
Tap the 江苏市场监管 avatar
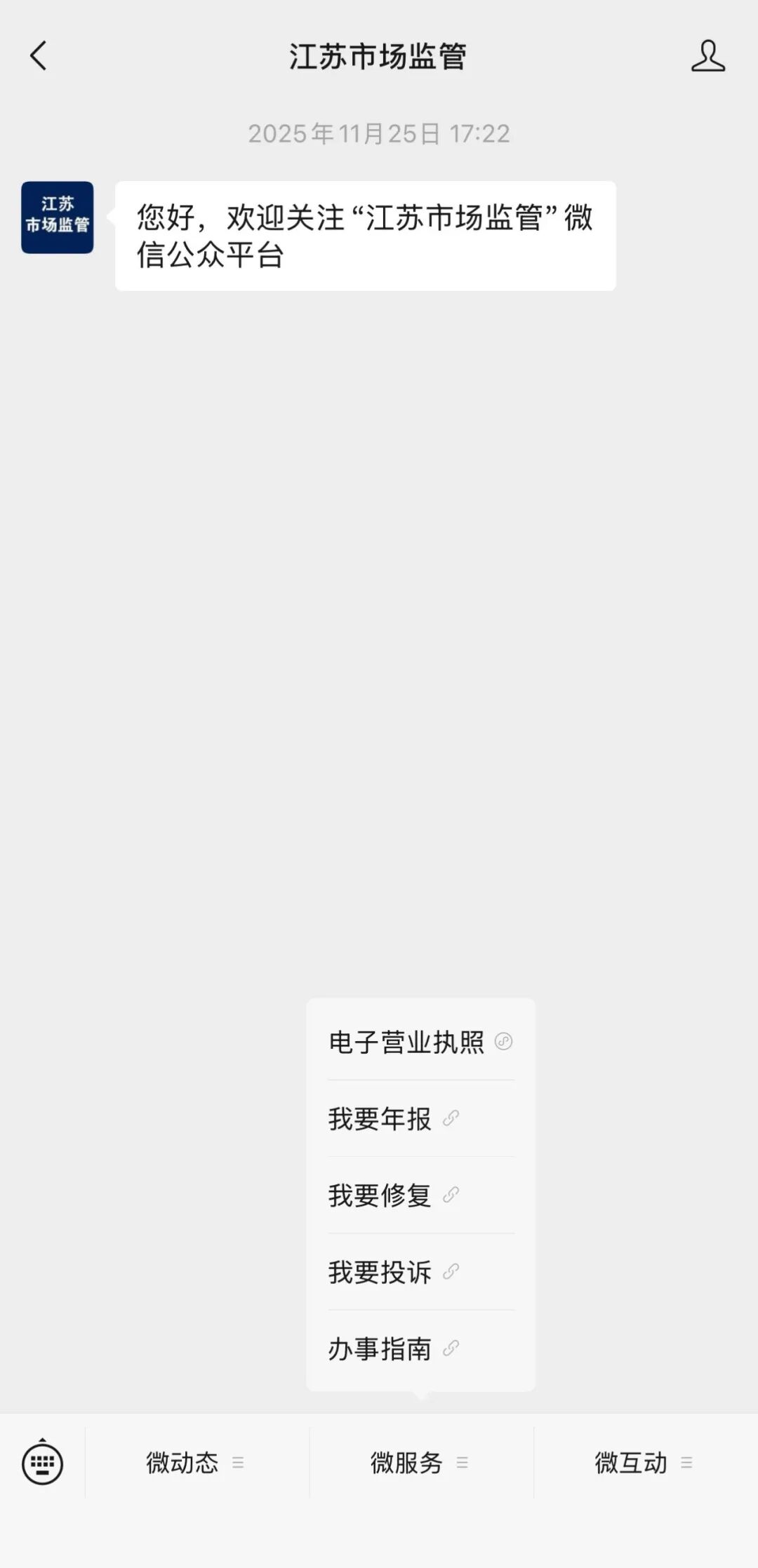(58, 217)
